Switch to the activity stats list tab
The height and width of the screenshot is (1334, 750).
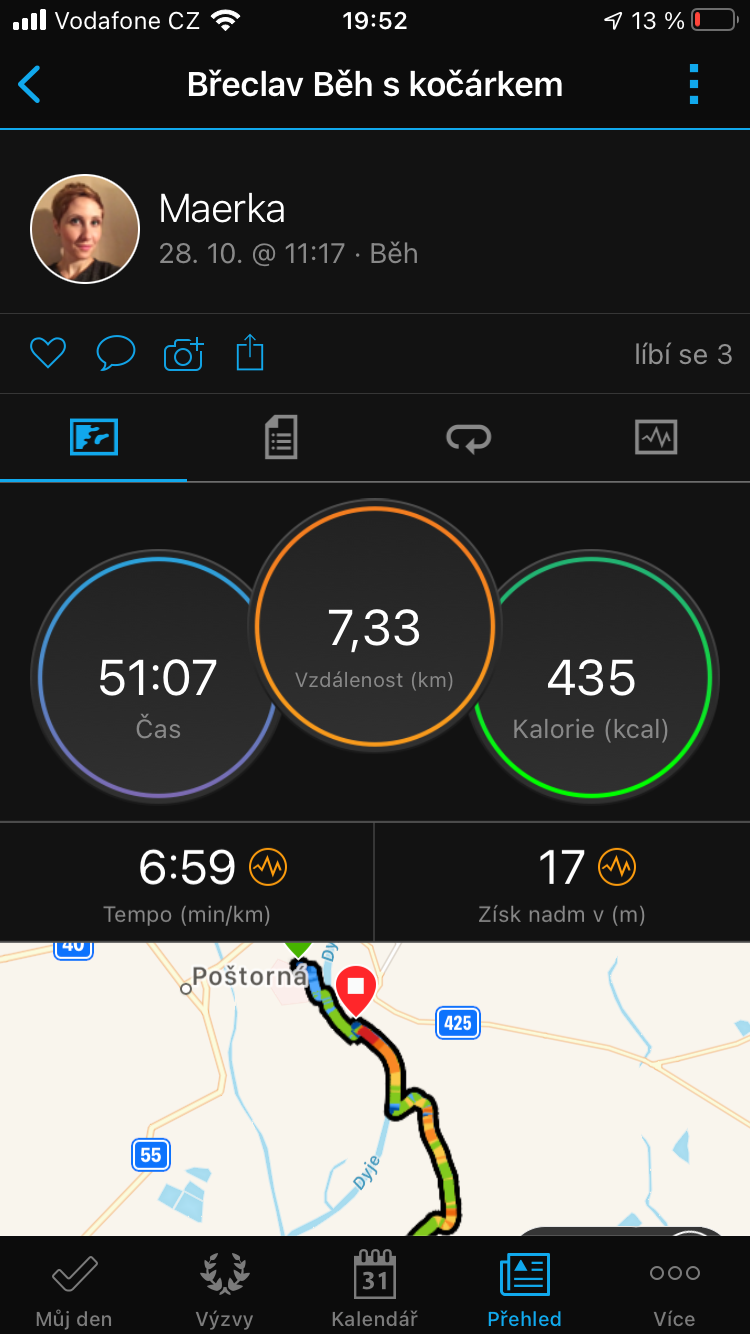pos(281,437)
